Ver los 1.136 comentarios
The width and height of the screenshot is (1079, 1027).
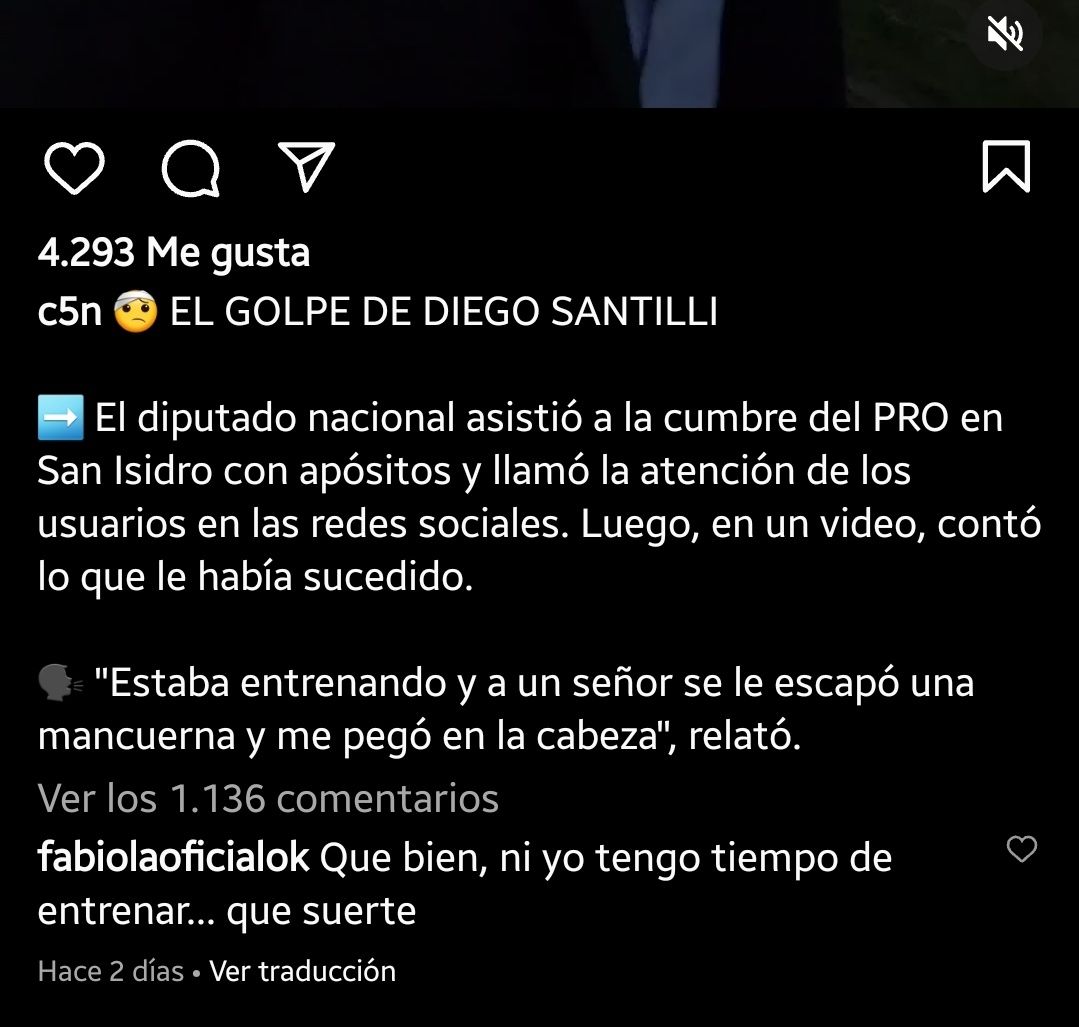click(x=268, y=798)
